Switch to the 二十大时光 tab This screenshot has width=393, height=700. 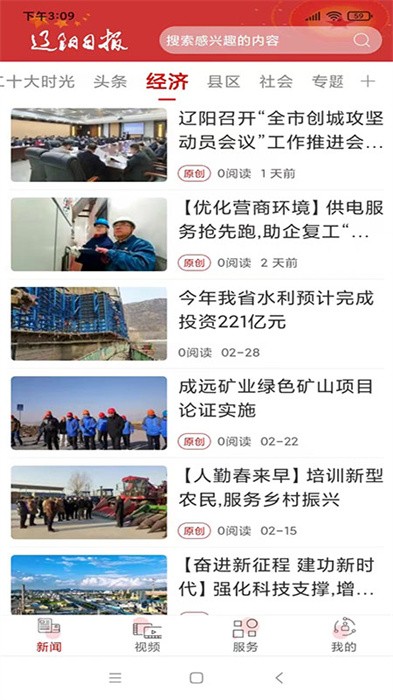38,82
